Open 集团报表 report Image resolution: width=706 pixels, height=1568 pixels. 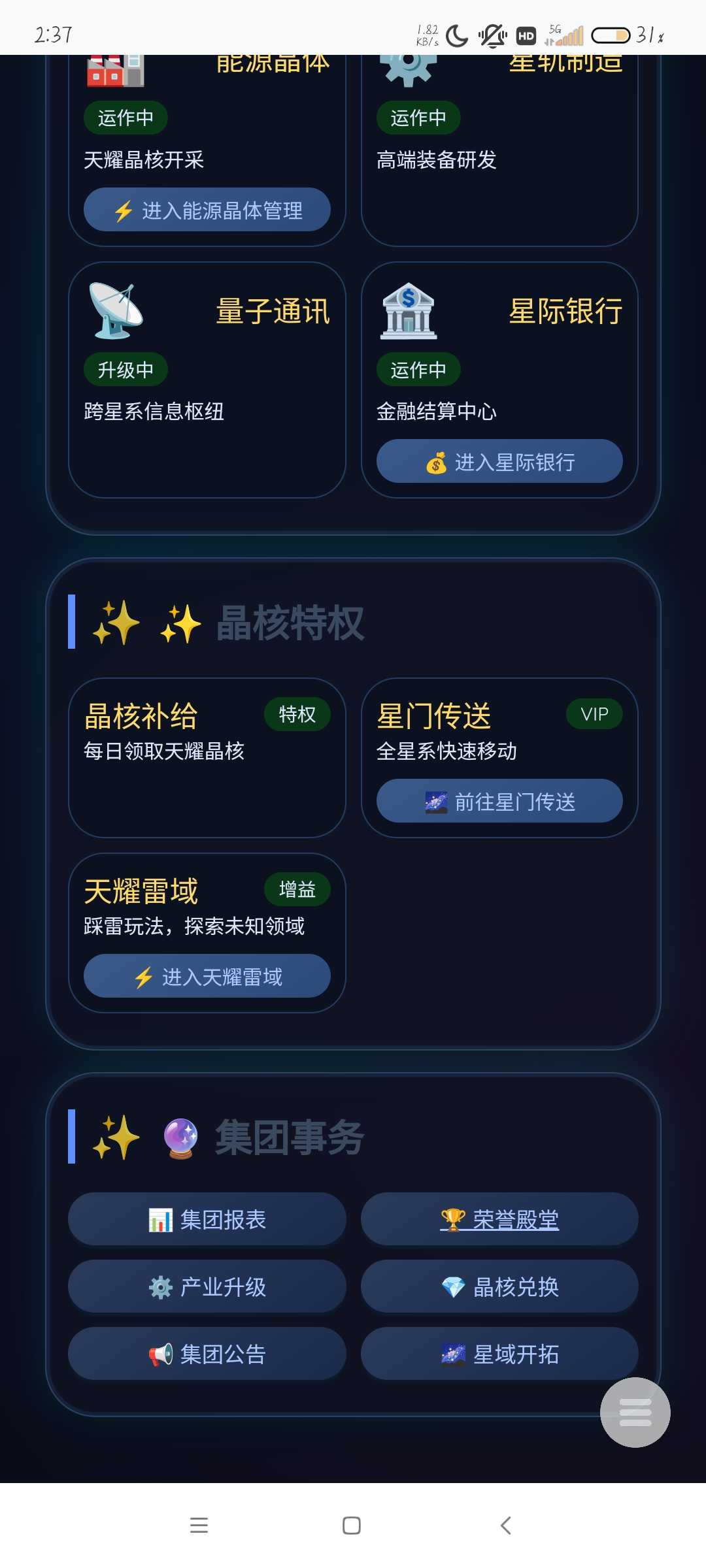pyautogui.click(x=207, y=1219)
